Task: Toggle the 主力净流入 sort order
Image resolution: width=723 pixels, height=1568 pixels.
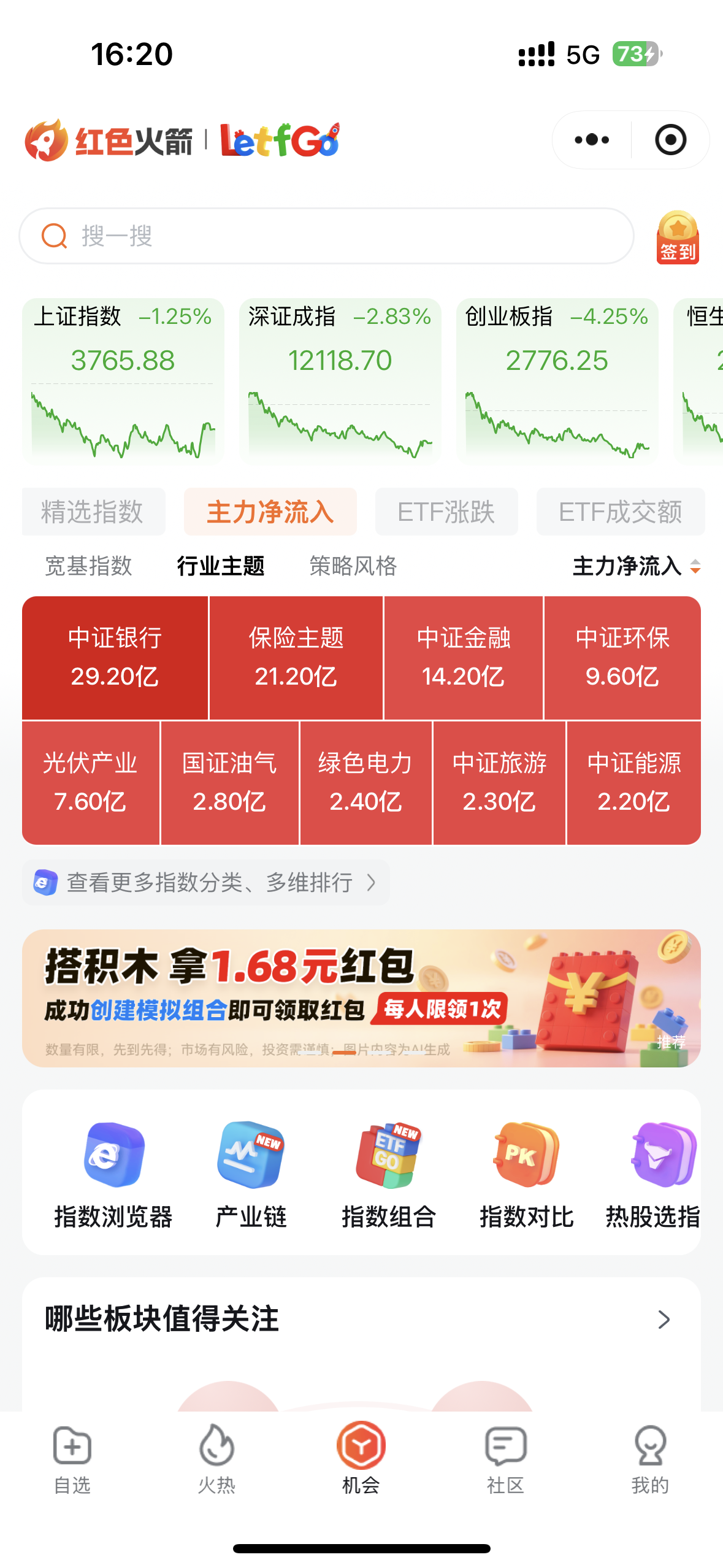Action: (636, 566)
